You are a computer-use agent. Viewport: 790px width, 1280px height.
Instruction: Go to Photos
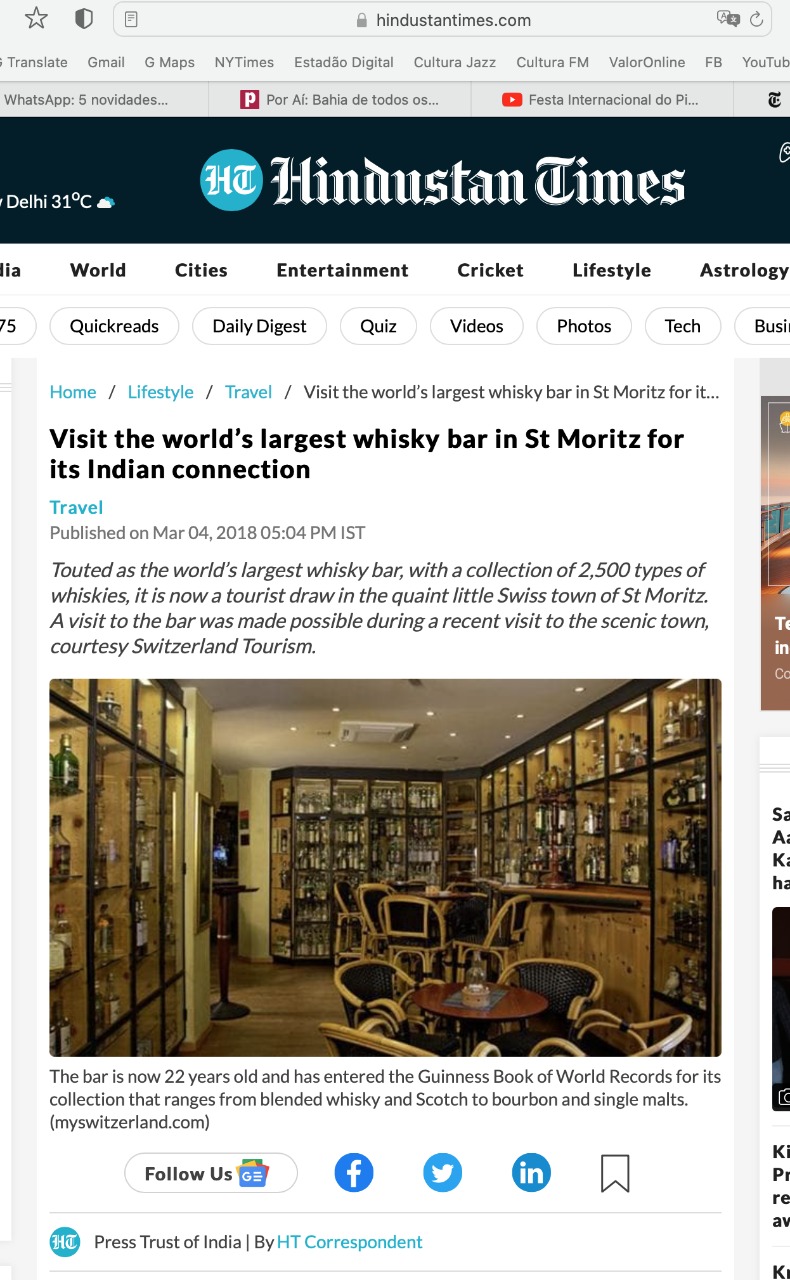coord(584,326)
